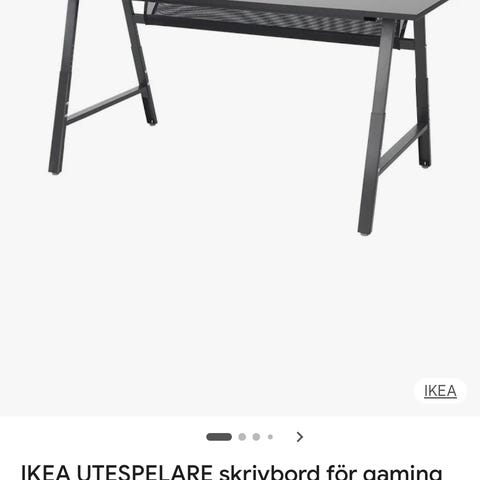
Task: Go to the next product image
Action: click(300, 437)
